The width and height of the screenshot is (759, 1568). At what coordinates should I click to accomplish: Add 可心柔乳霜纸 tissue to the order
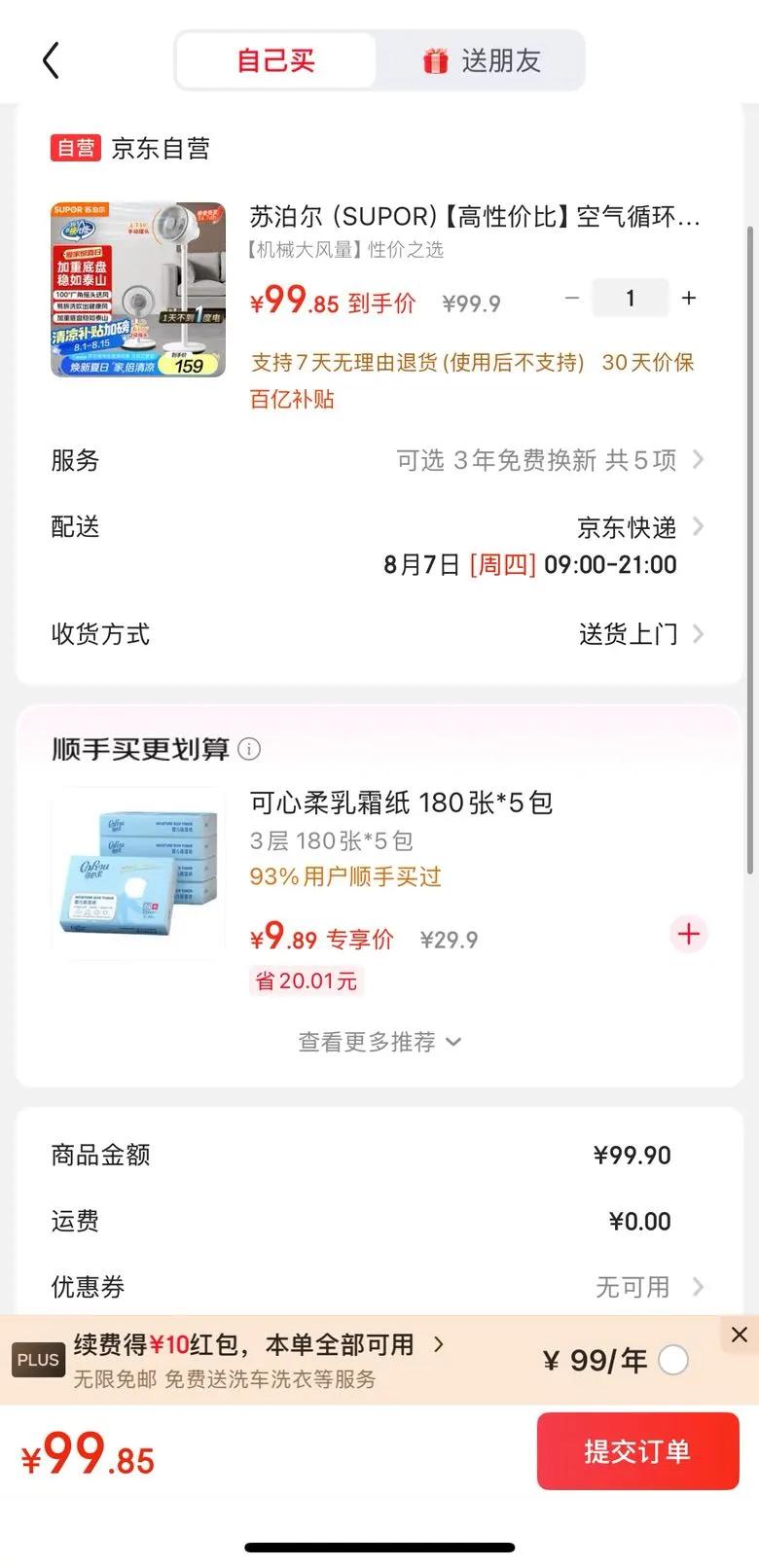[x=689, y=934]
